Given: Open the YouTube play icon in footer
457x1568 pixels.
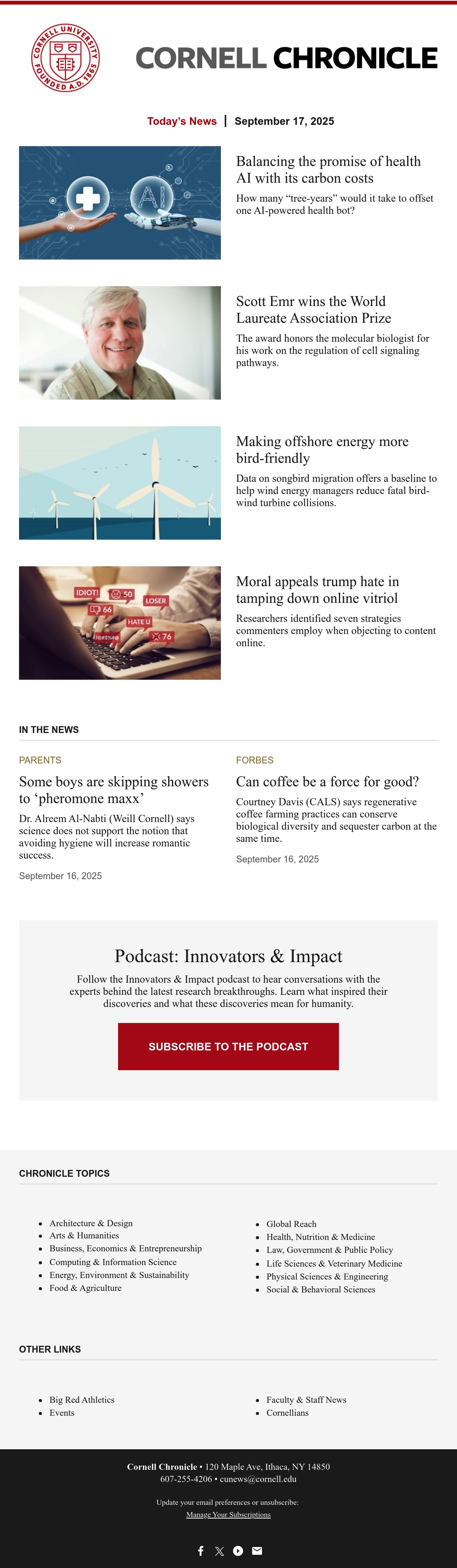Looking at the screenshot, I should [238, 1551].
